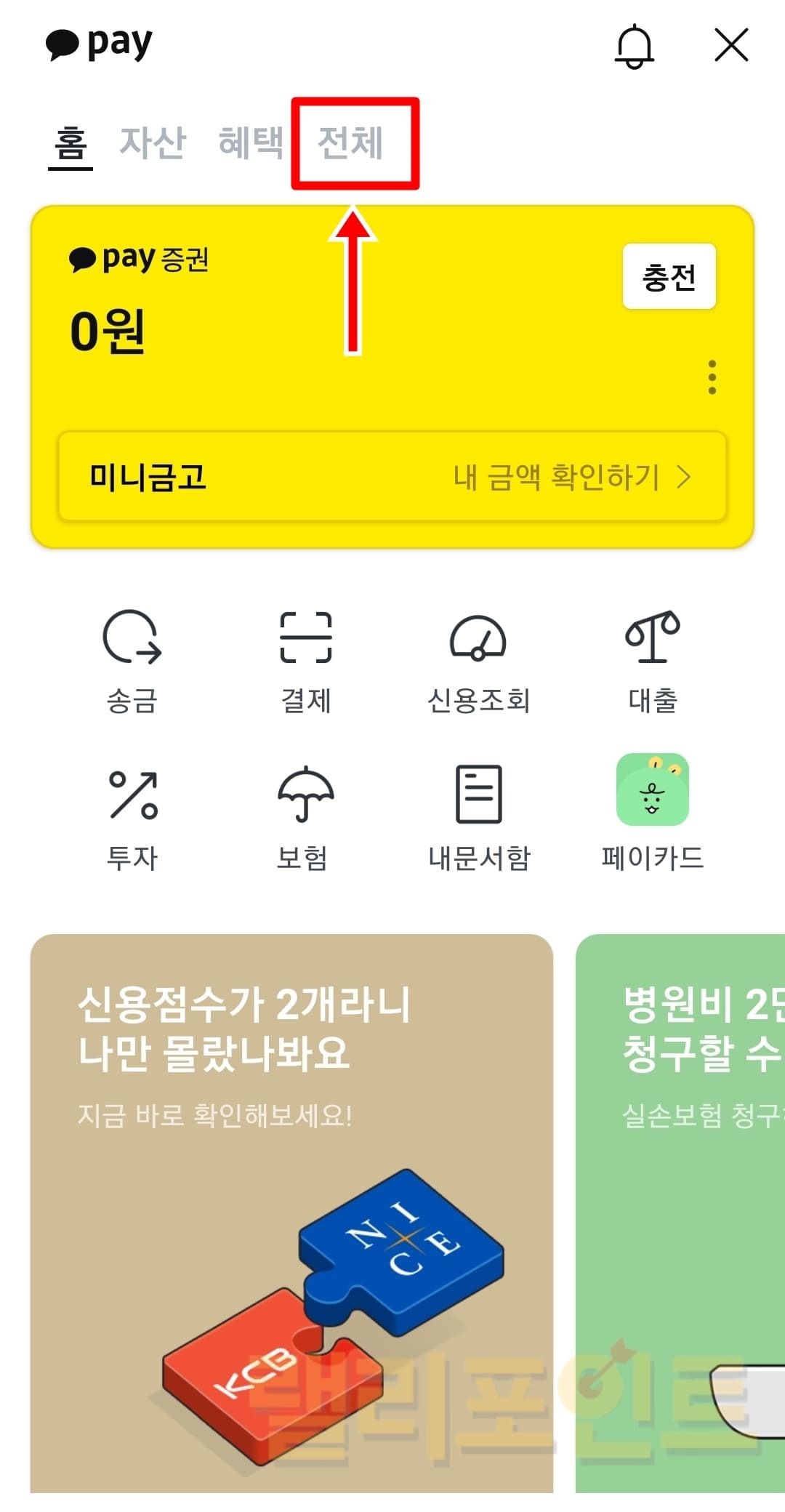785x1512 pixels.
Task: Switch to the 혜택 tab
Action: (x=251, y=142)
